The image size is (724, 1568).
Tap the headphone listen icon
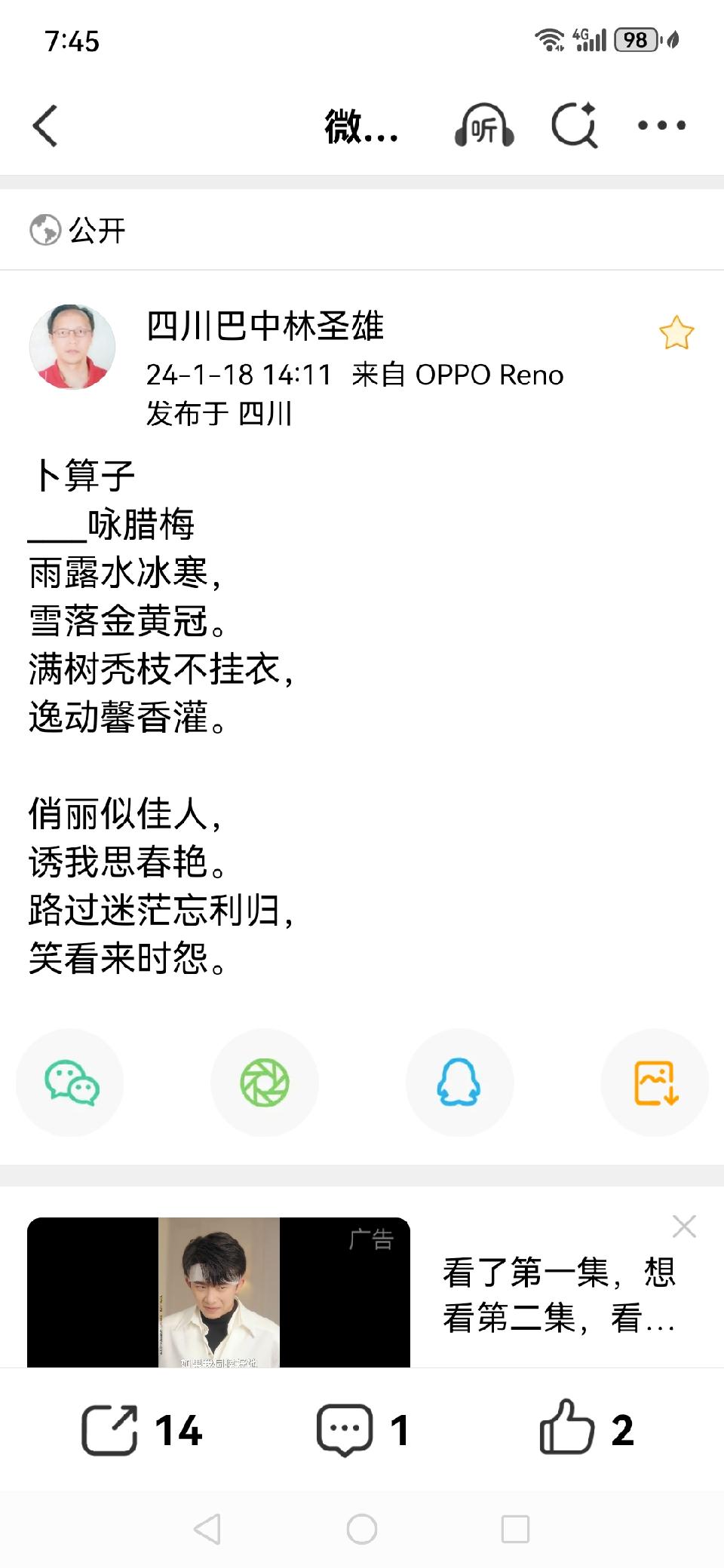pyautogui.click(x=484, y=125)
